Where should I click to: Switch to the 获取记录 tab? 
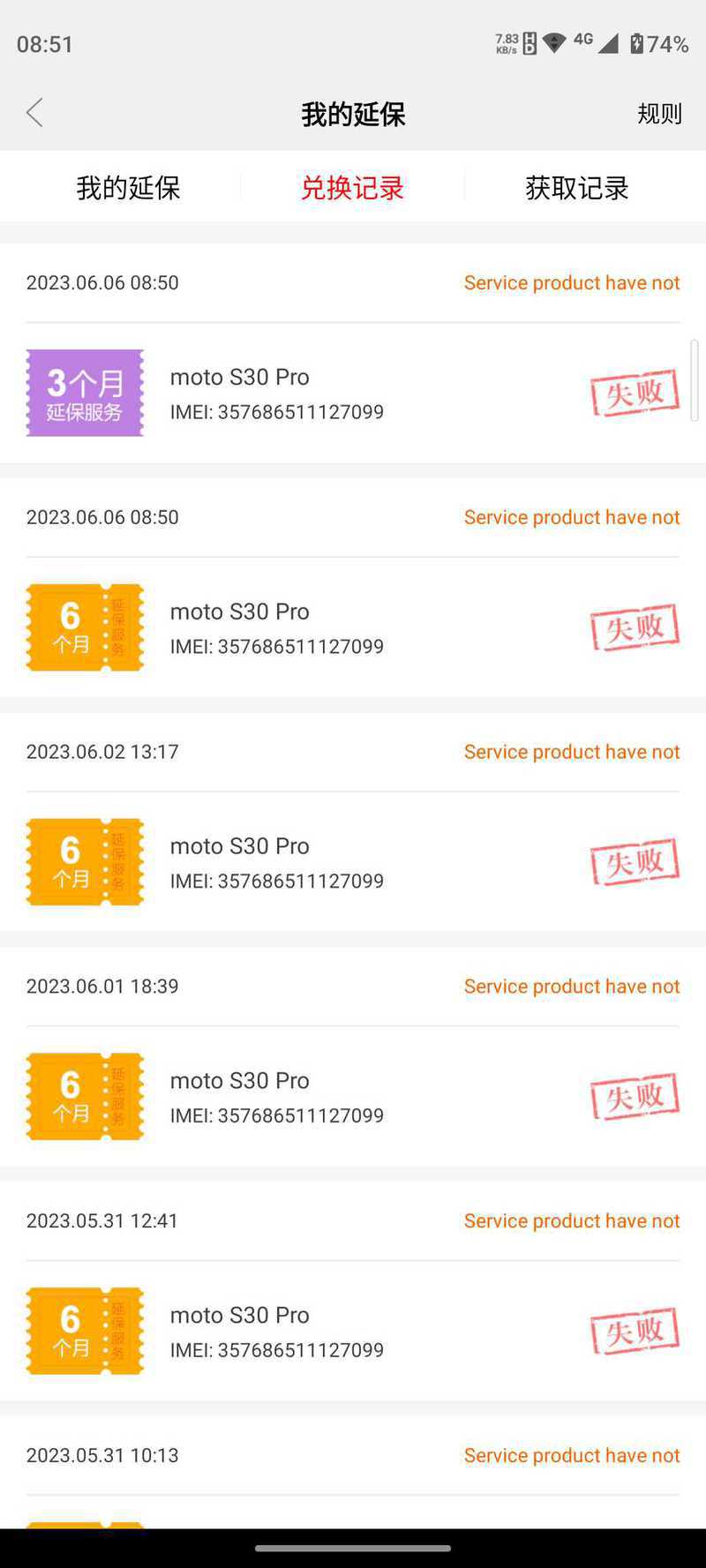(576, 188)
